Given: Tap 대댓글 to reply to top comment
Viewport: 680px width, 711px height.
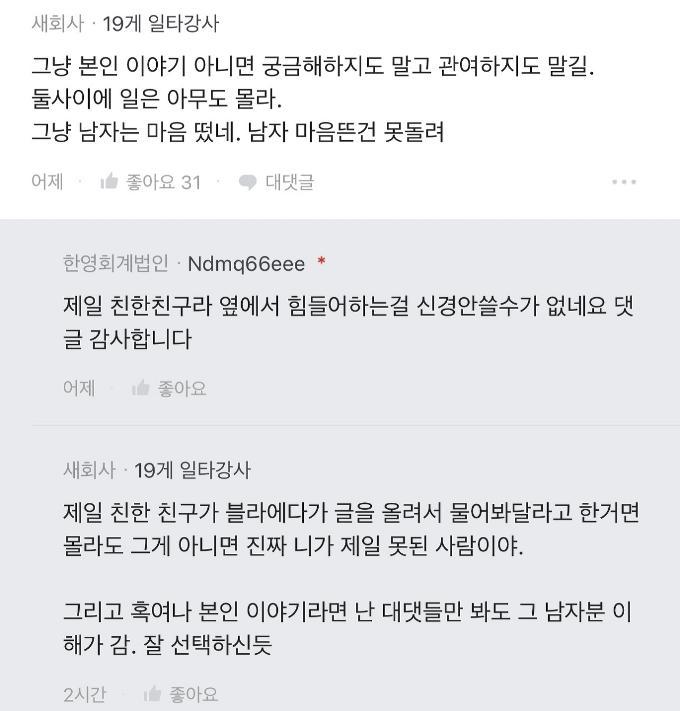Looking at the screenshot, I should pyautogui.click(x=276, y=182).
